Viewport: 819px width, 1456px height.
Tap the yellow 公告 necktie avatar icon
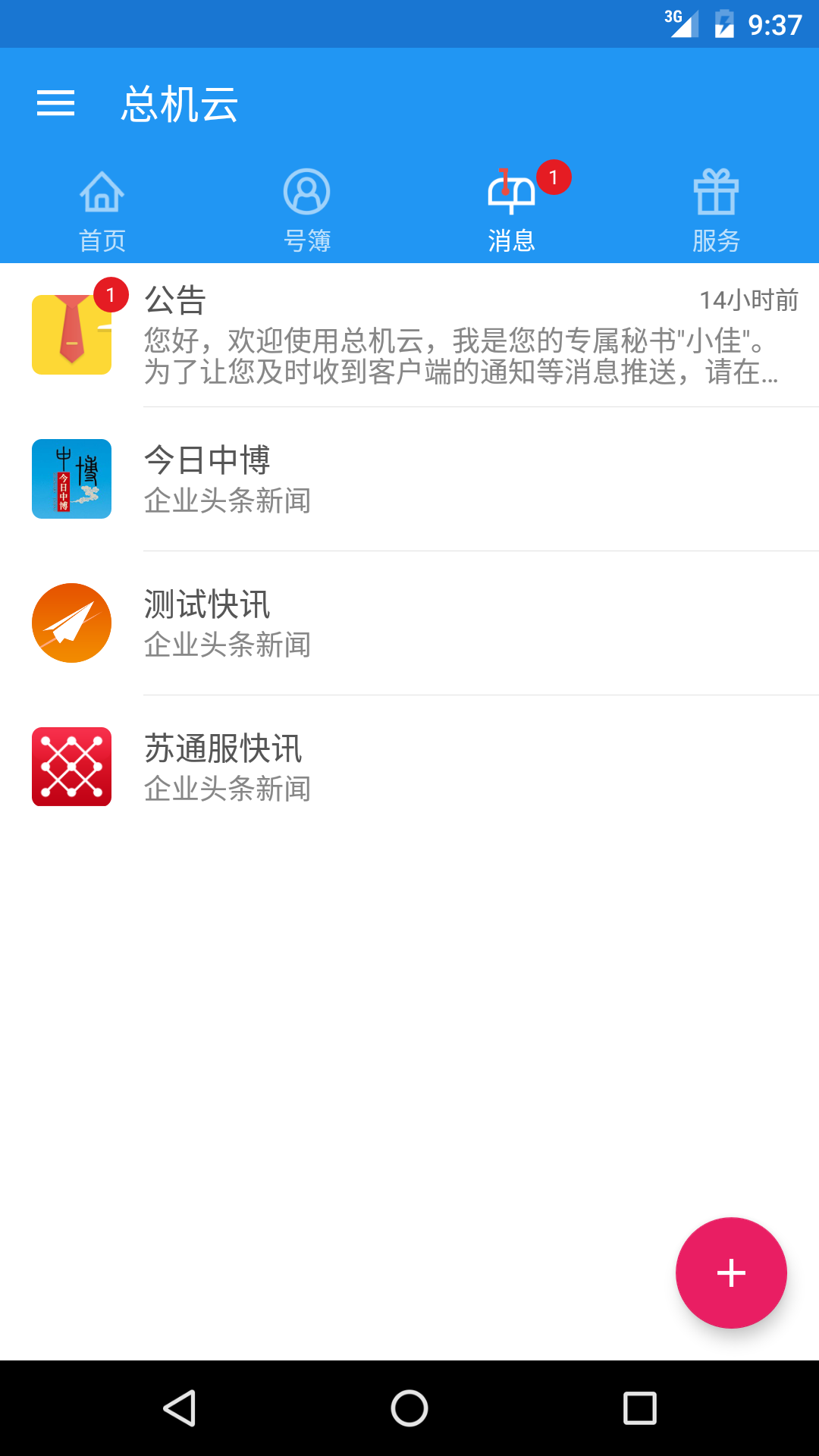pyautogui.click(x=71, y=332)
